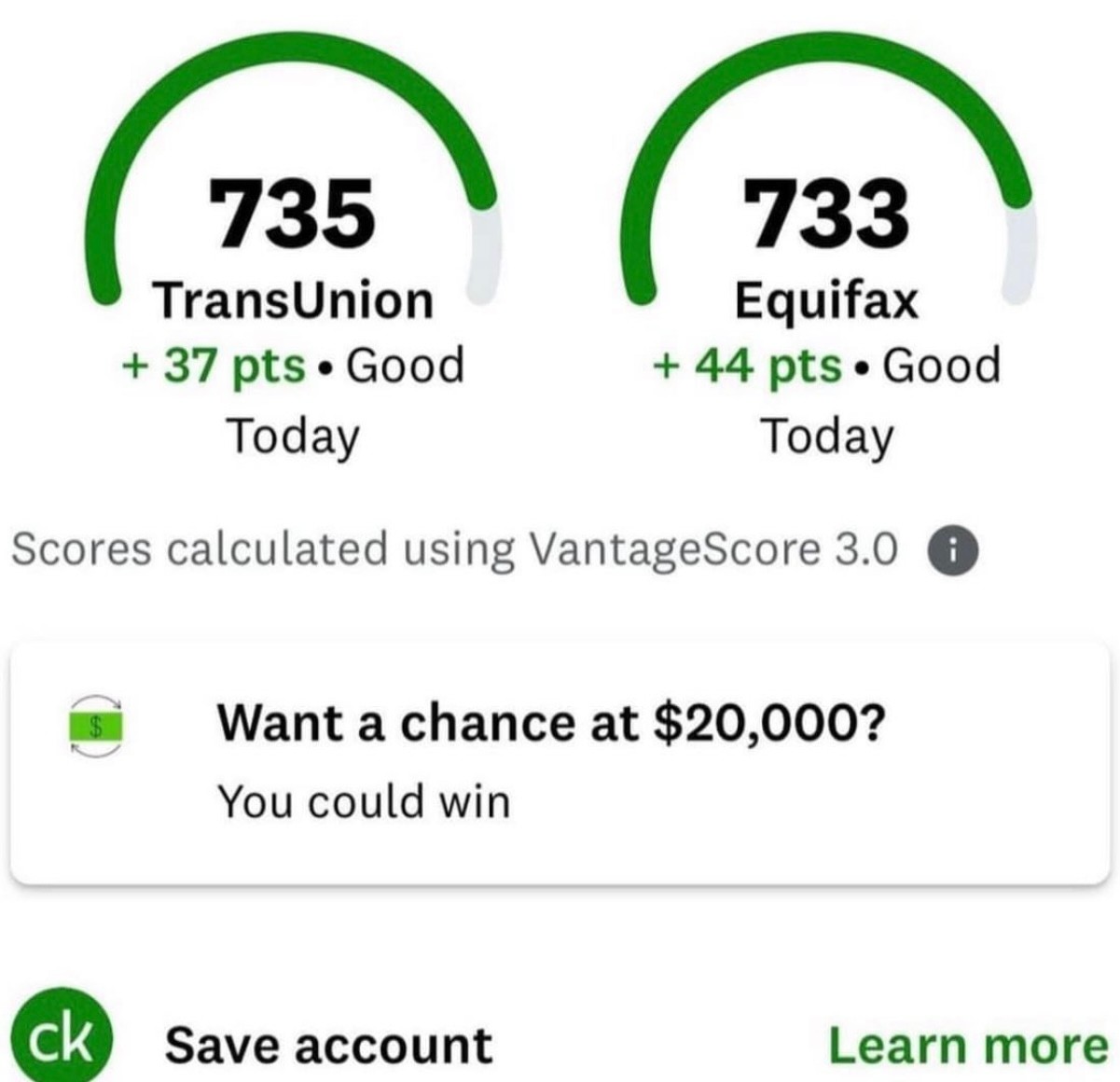The height and width of the screenshot is (1082, 1120).
Task: Open the TransUnion 735 score details
Action: coord(293,215)
